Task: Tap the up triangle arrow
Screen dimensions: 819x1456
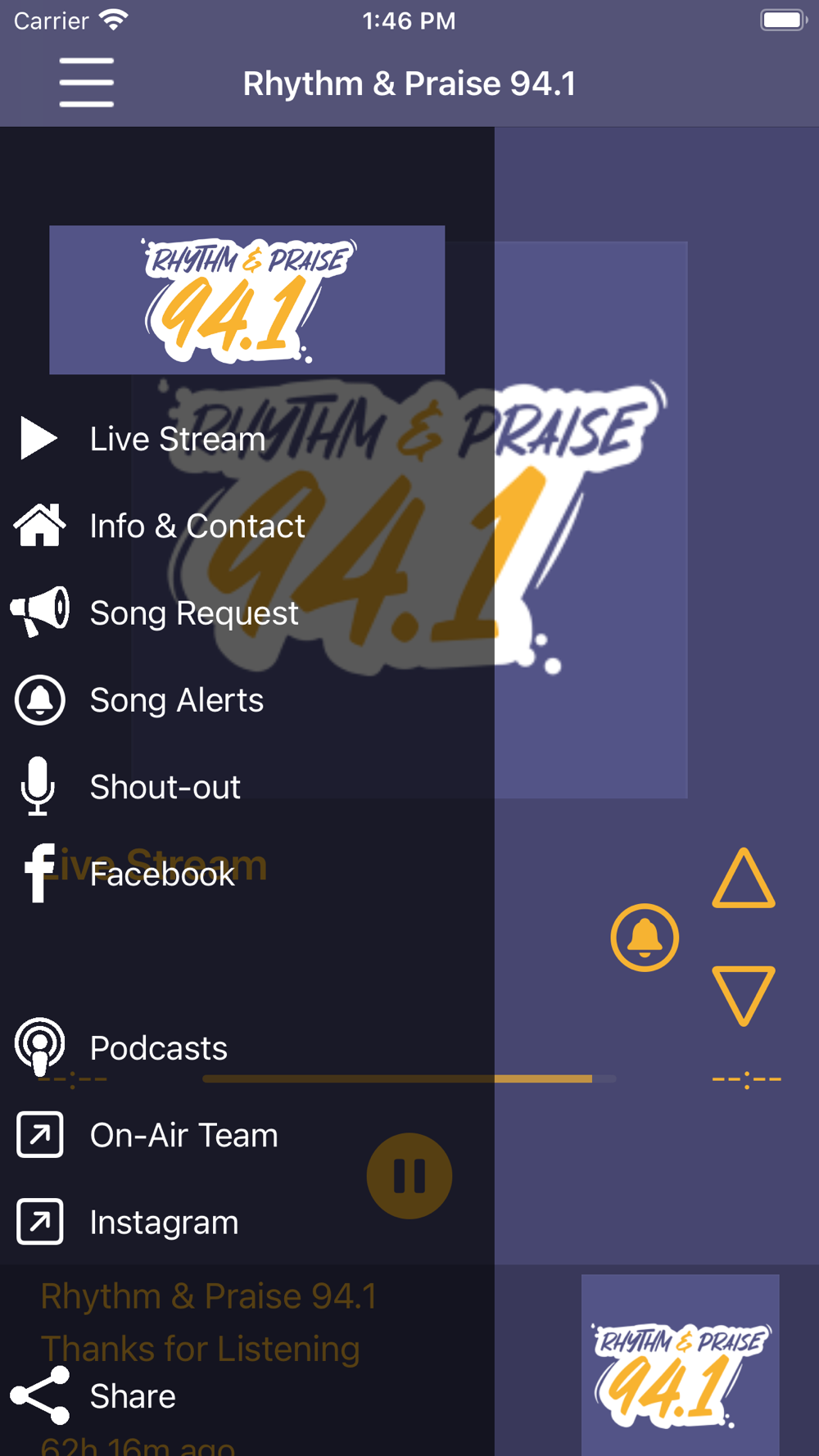Action: (x=744, y=879)
